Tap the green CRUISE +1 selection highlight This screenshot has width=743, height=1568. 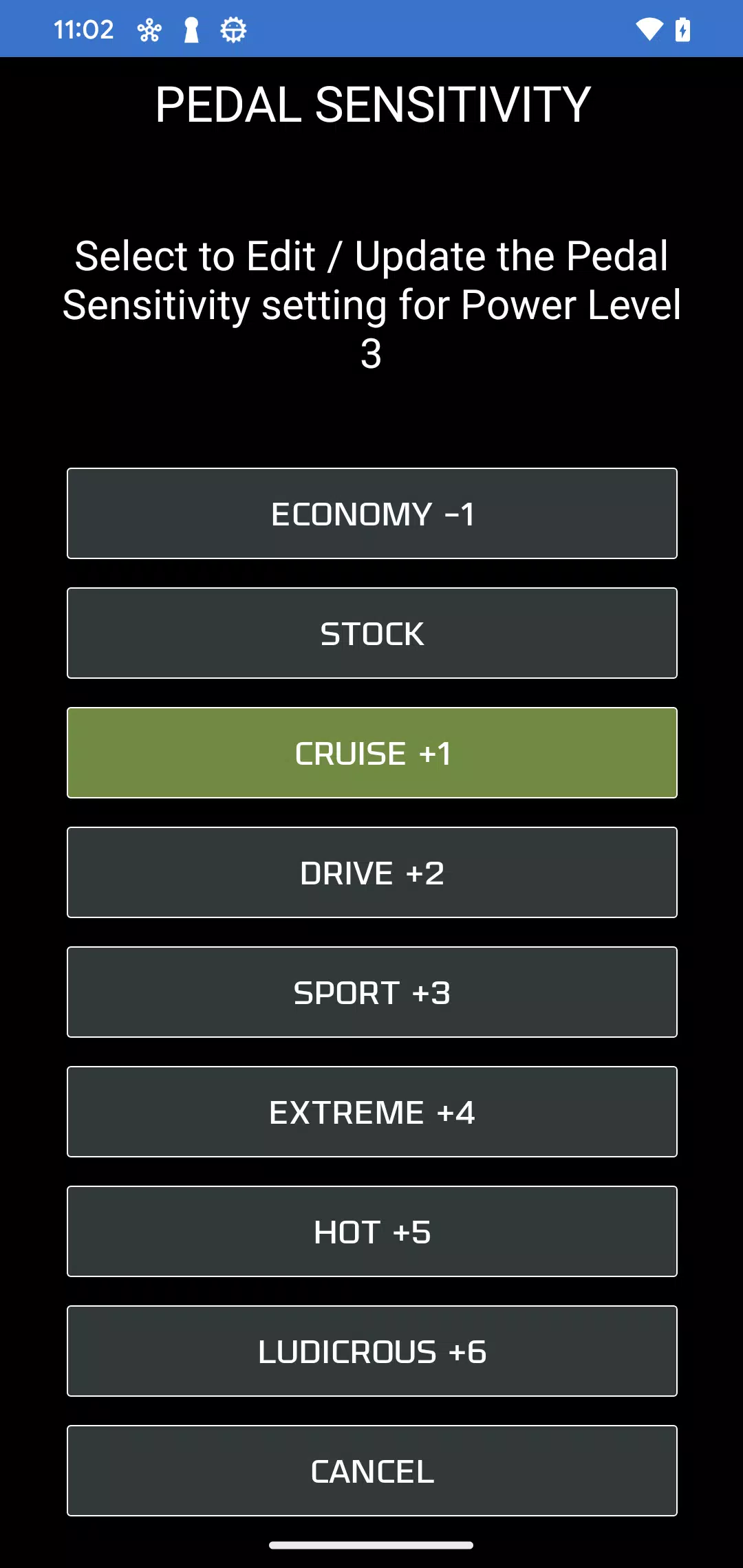(x=371, y=752)
